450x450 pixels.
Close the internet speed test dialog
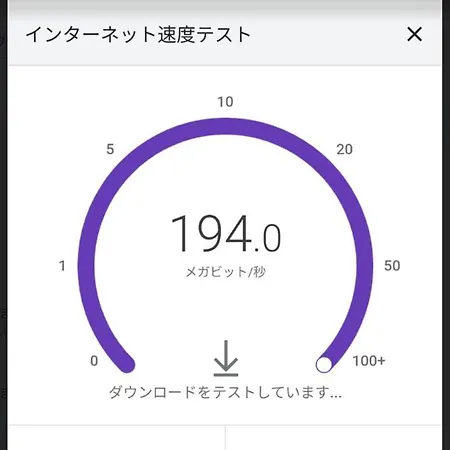(414, 34)
